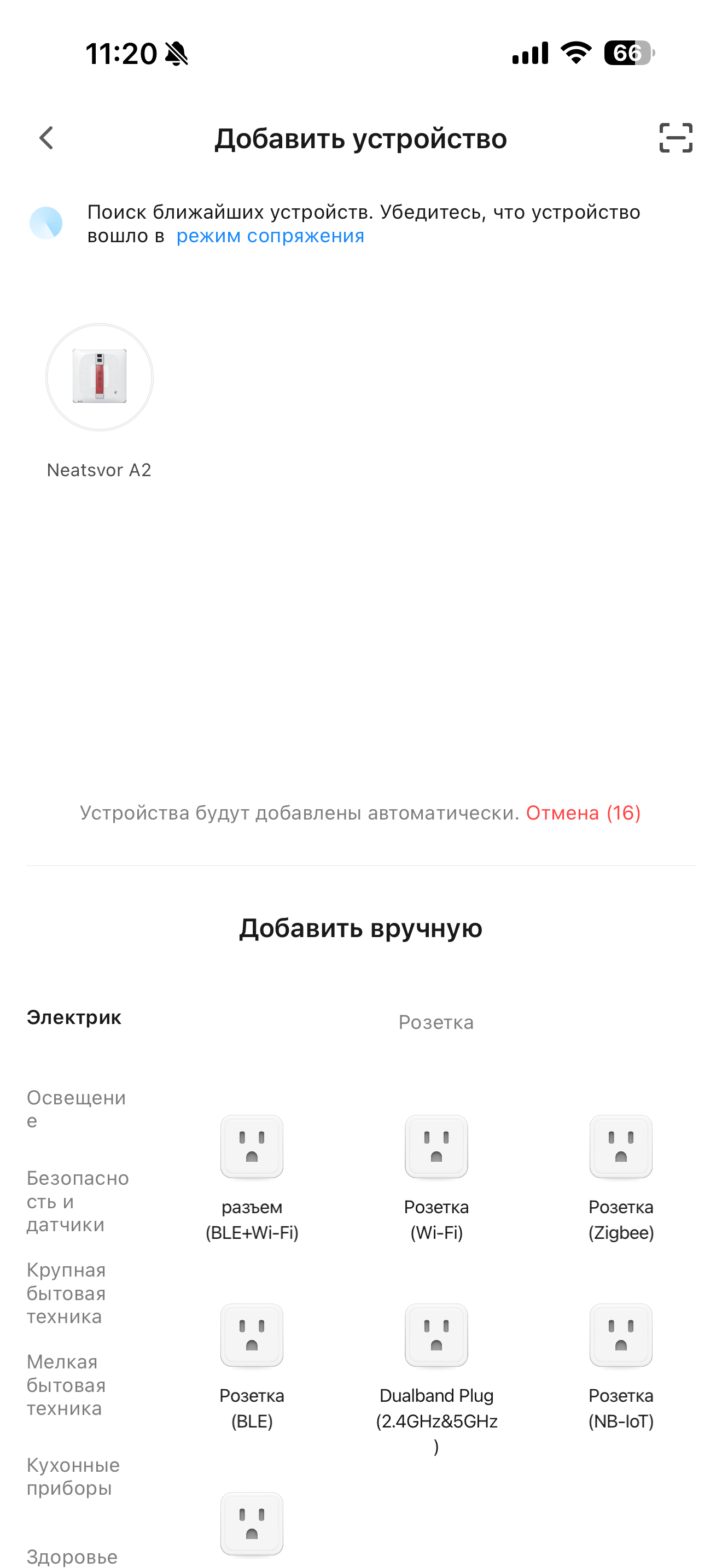Tap Отмена to cancel auto-adding

point(583,813)
